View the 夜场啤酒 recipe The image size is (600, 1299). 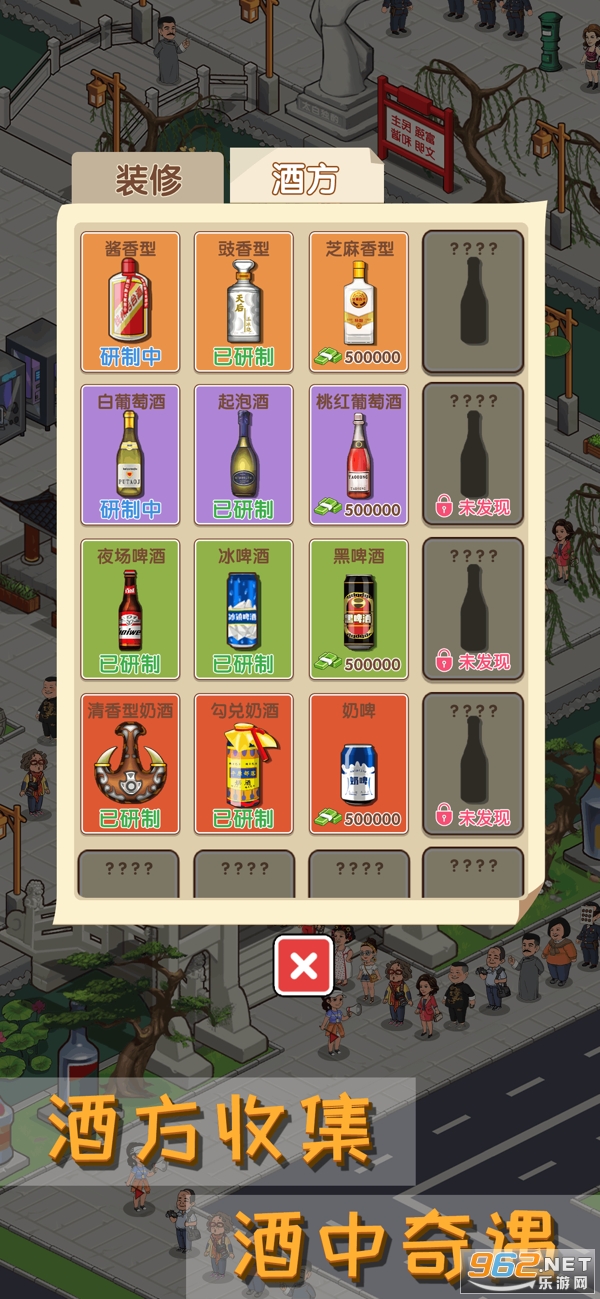click(130, 609)
